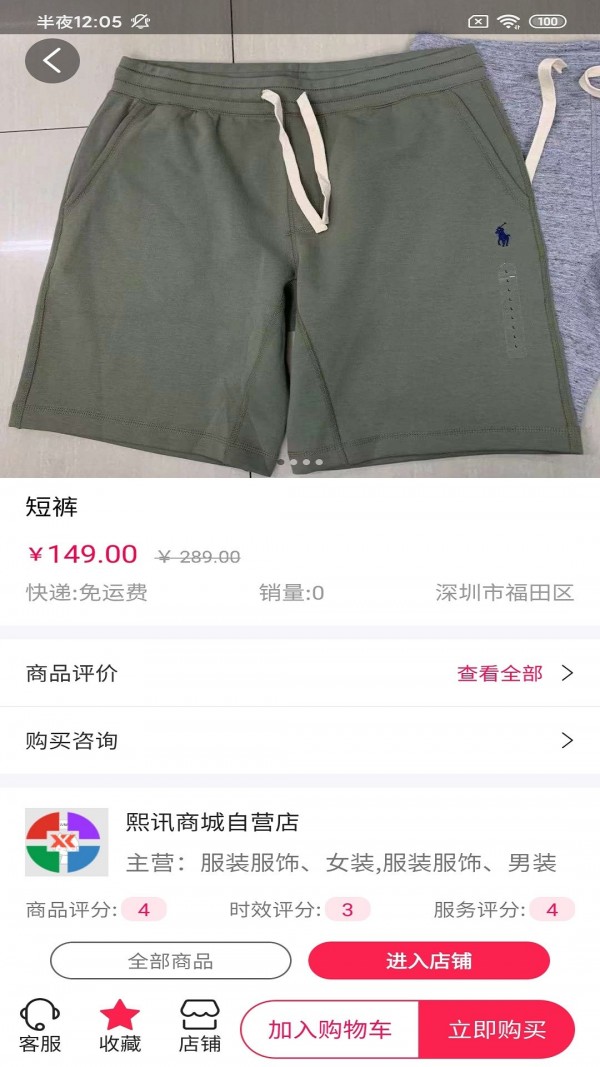The width and height of the screenshot is (600, 1067).
Task: Tap the 全部商品 button
Action: [x=170, y=961]
